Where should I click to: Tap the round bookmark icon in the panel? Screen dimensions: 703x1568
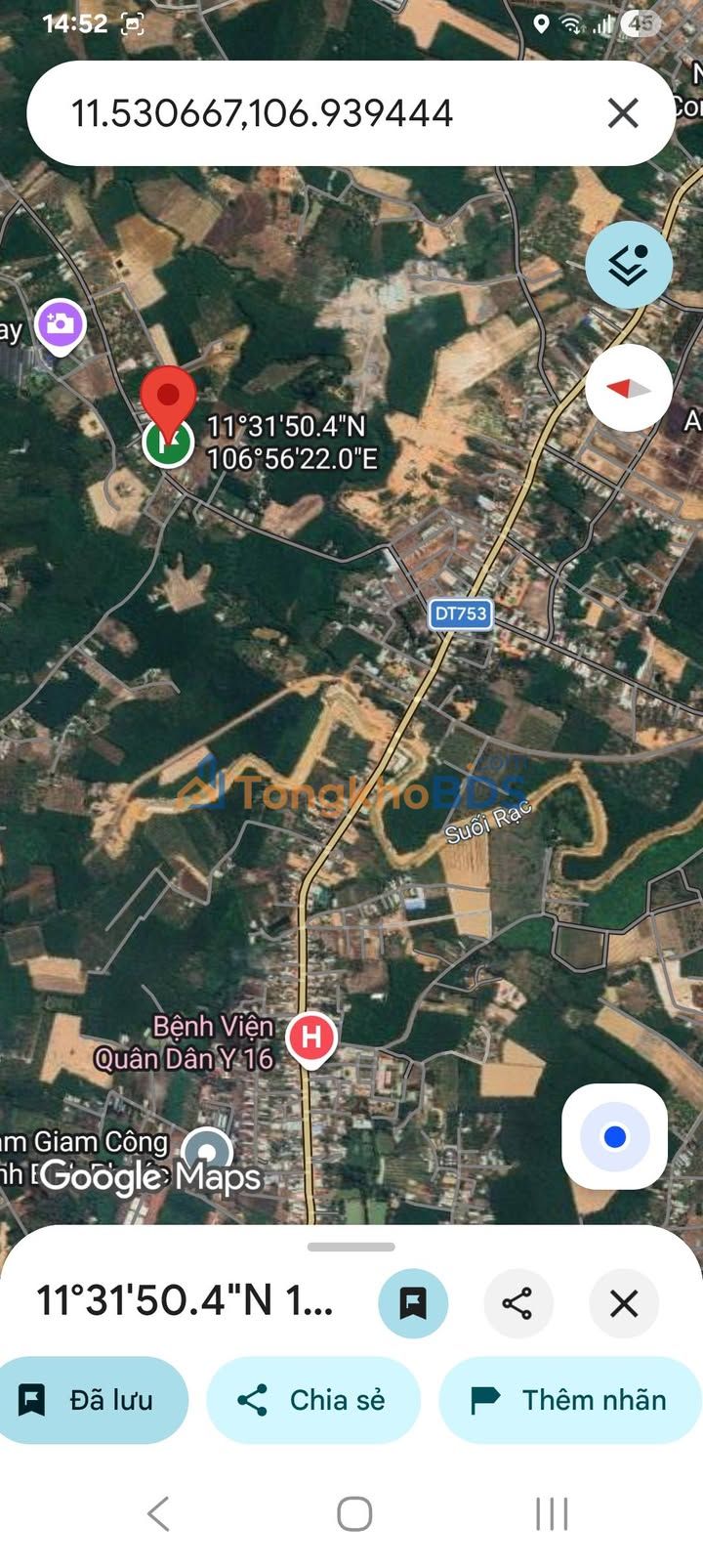point(413,1303)
